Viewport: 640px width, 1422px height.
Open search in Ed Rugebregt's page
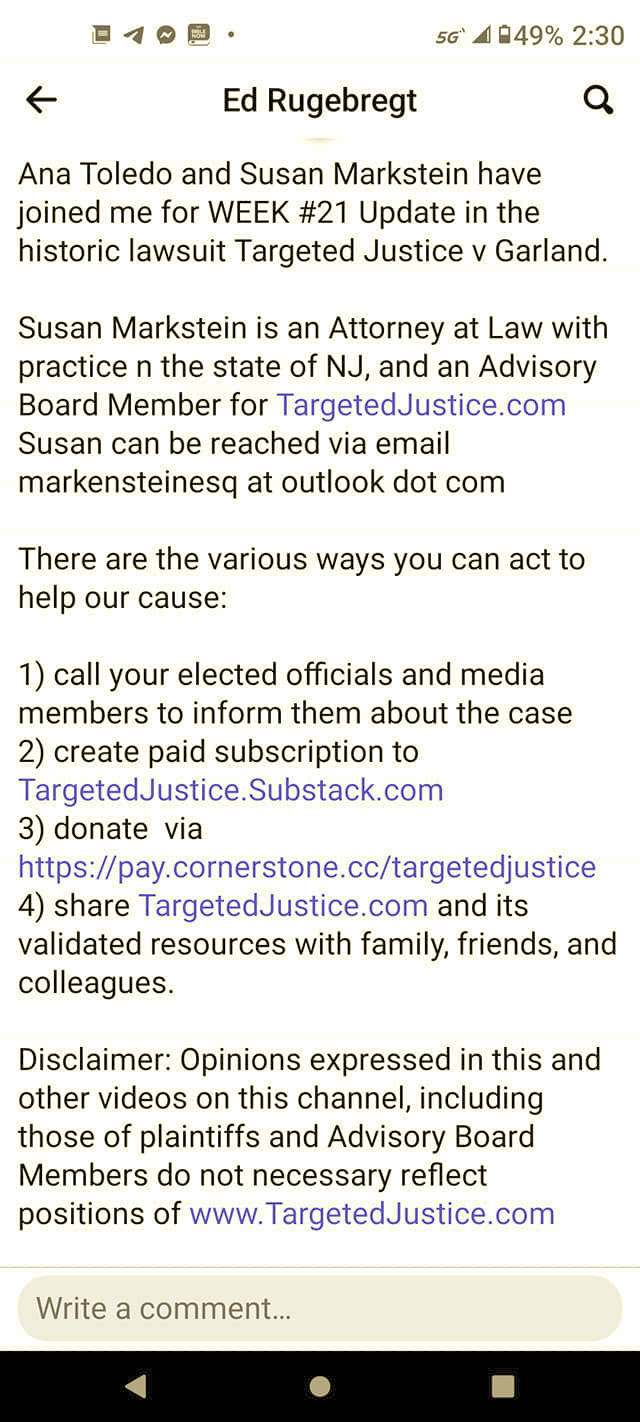point(598,100)
